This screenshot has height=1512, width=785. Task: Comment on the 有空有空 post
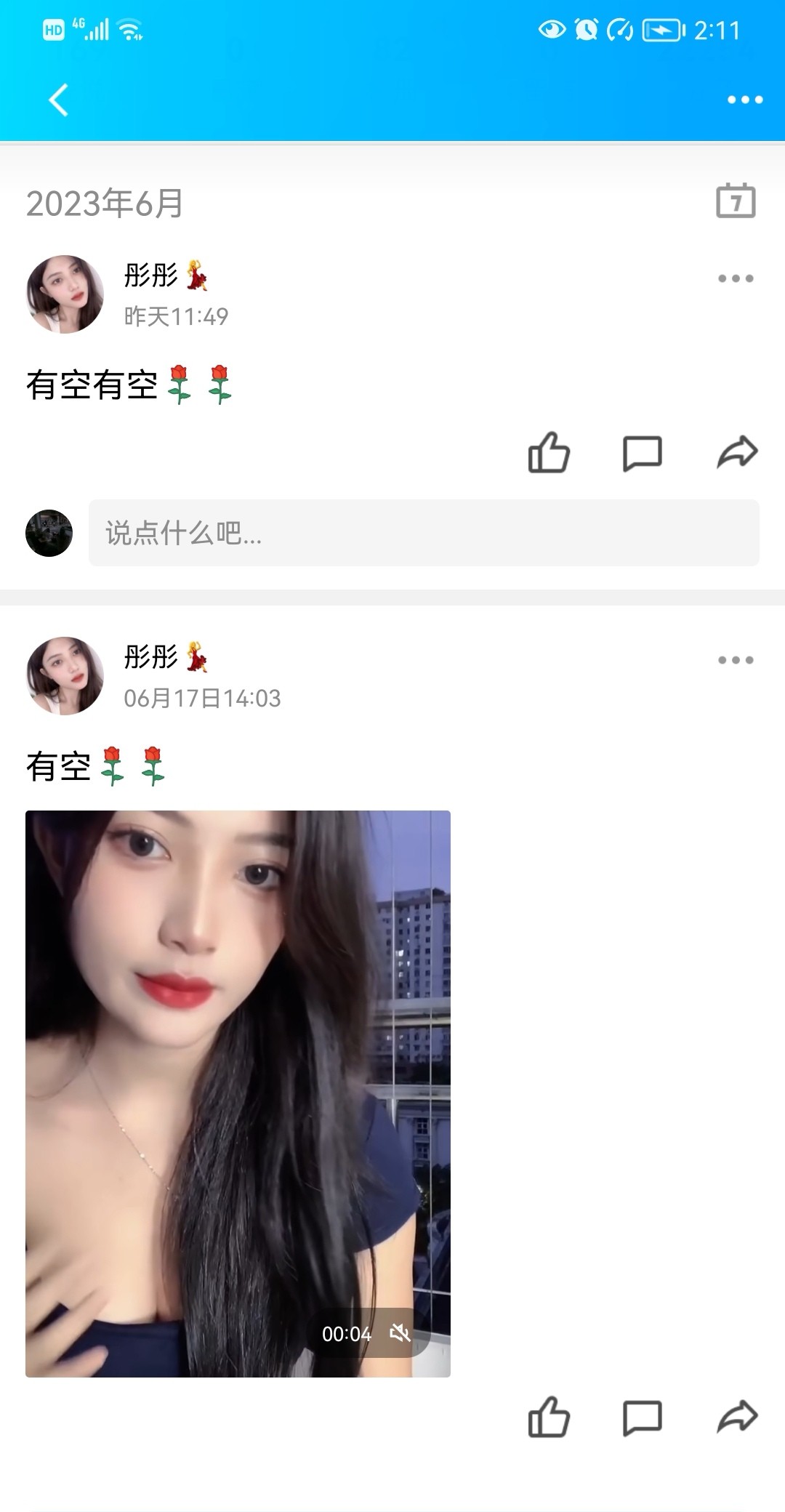click(x=643, y=453)
